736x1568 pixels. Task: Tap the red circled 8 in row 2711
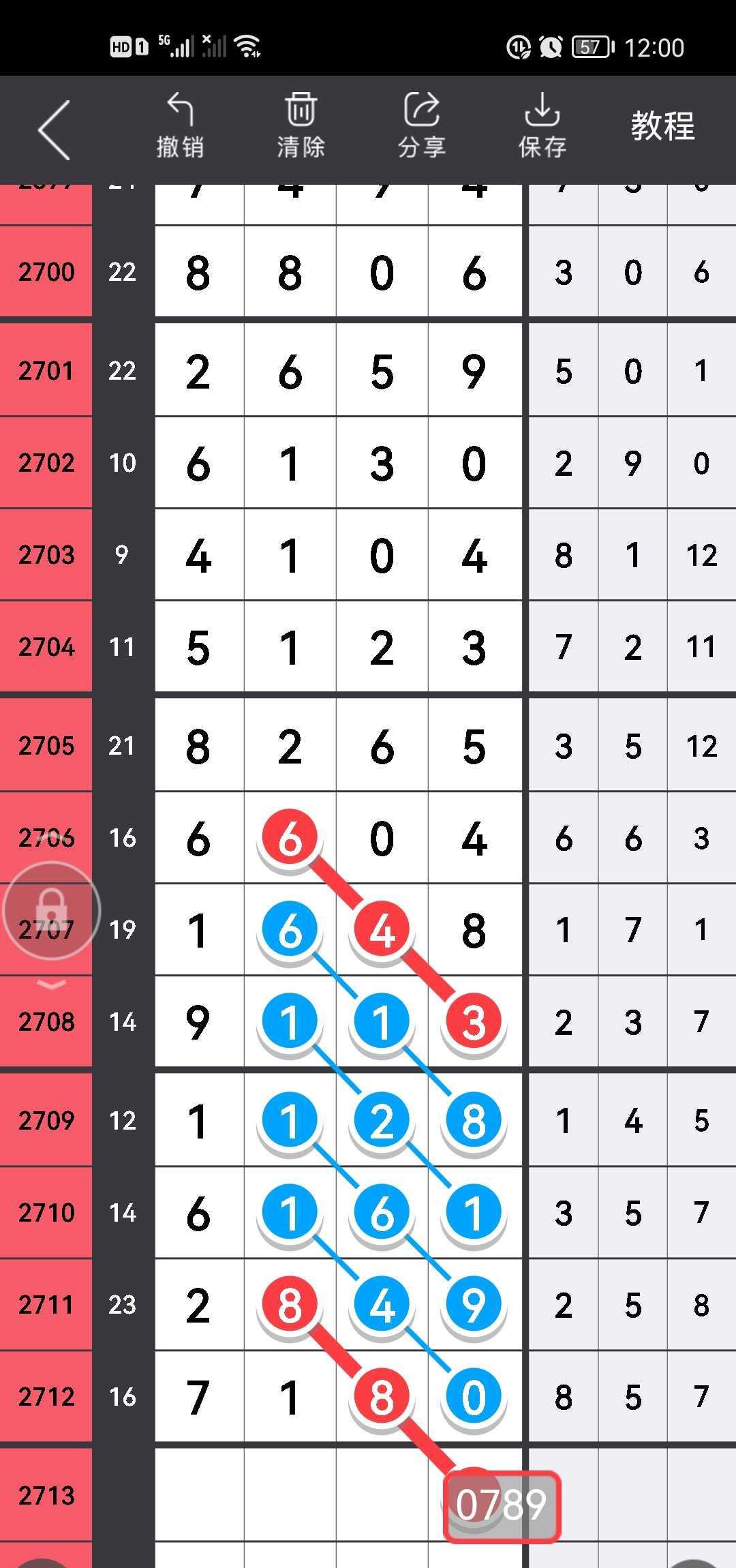(x=290, y=1304)
